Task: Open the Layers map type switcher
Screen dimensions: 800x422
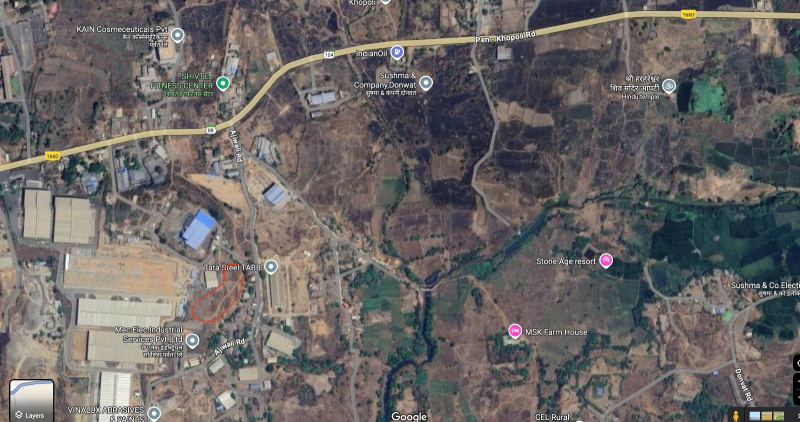Action: (x=32, y=400)
